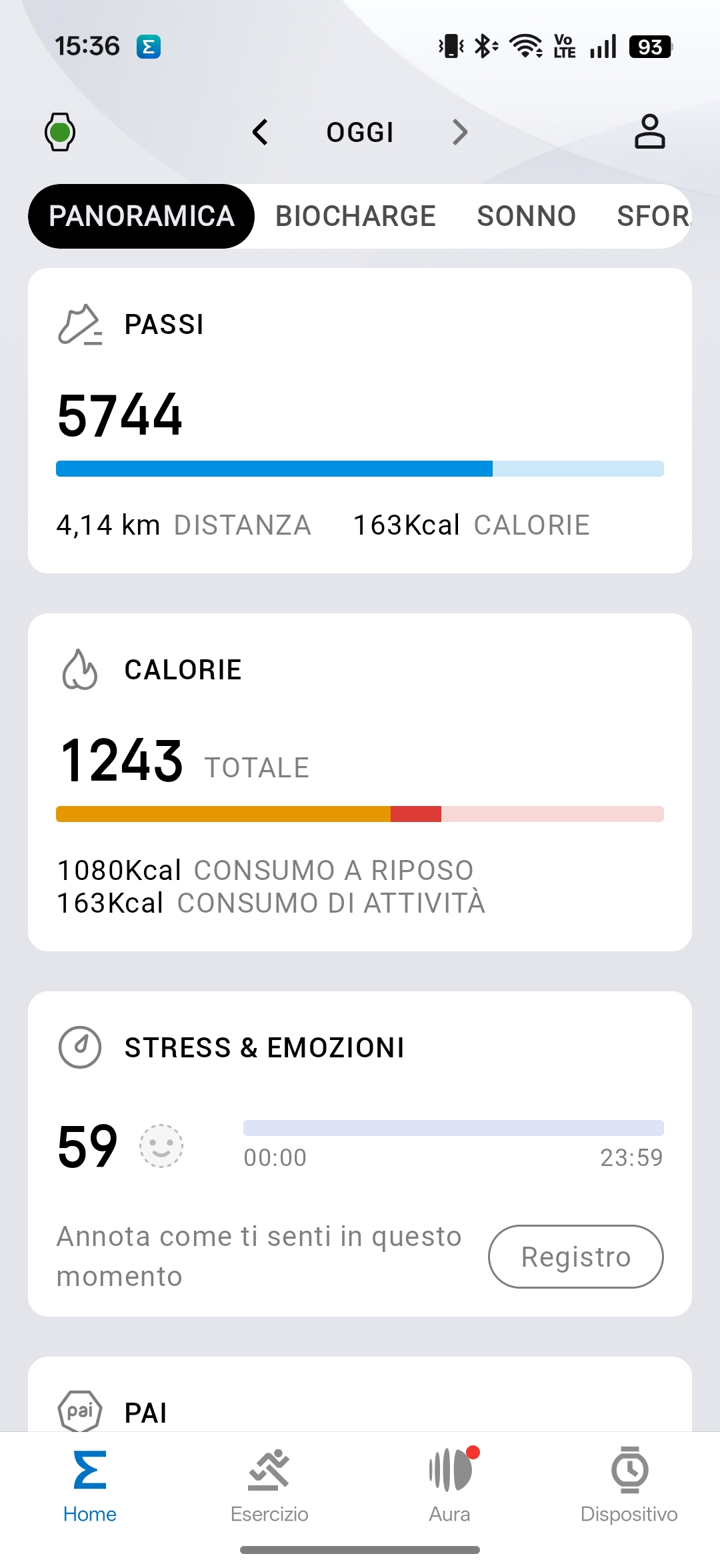
Task: Switch to the SONNO tab
Action: tap(526, 216)
